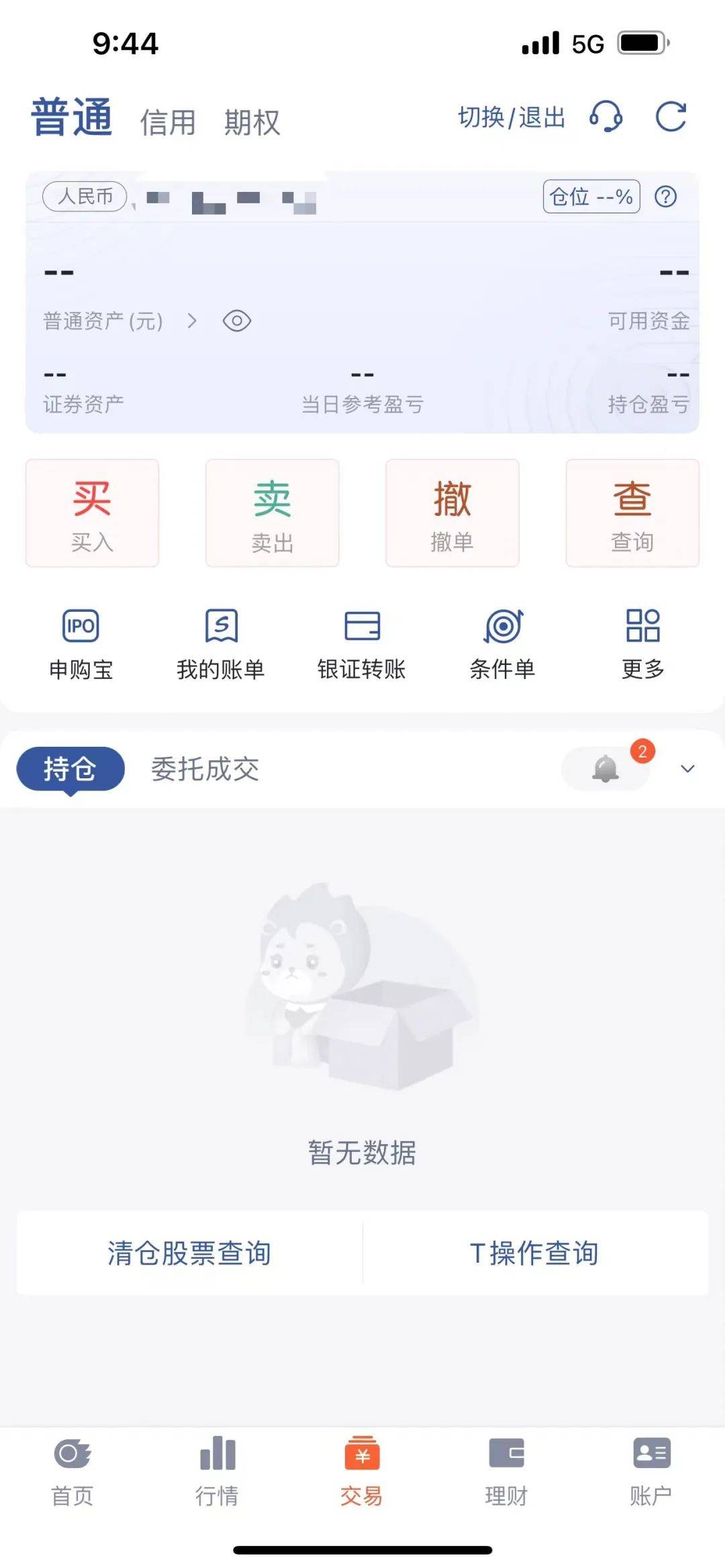Check the 仓位 --% position indicator
The height and width of the screenshot is (1568, 725).
click(x=591, y=197)
